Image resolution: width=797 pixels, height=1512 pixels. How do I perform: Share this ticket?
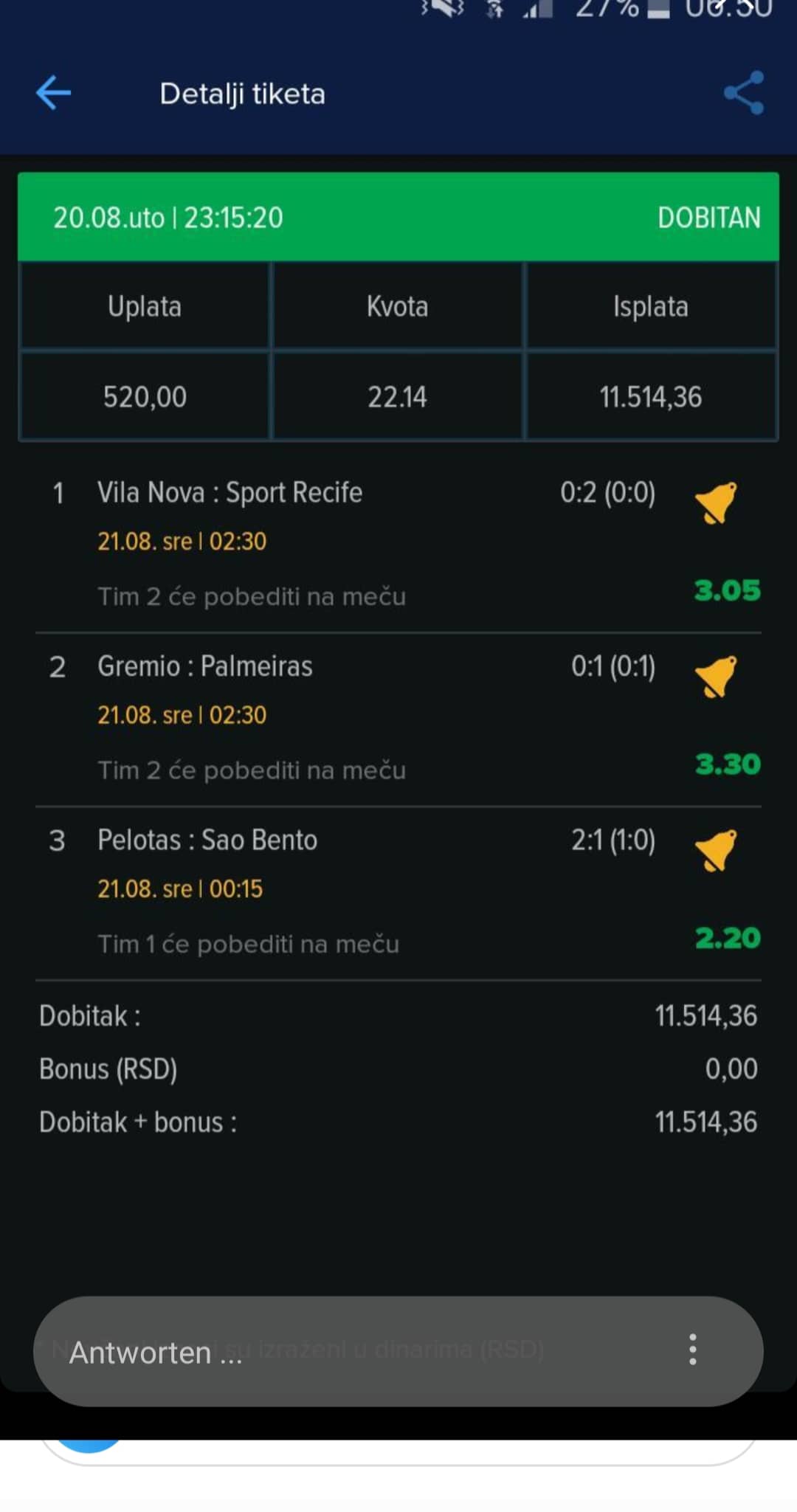[x=743, y=93]
